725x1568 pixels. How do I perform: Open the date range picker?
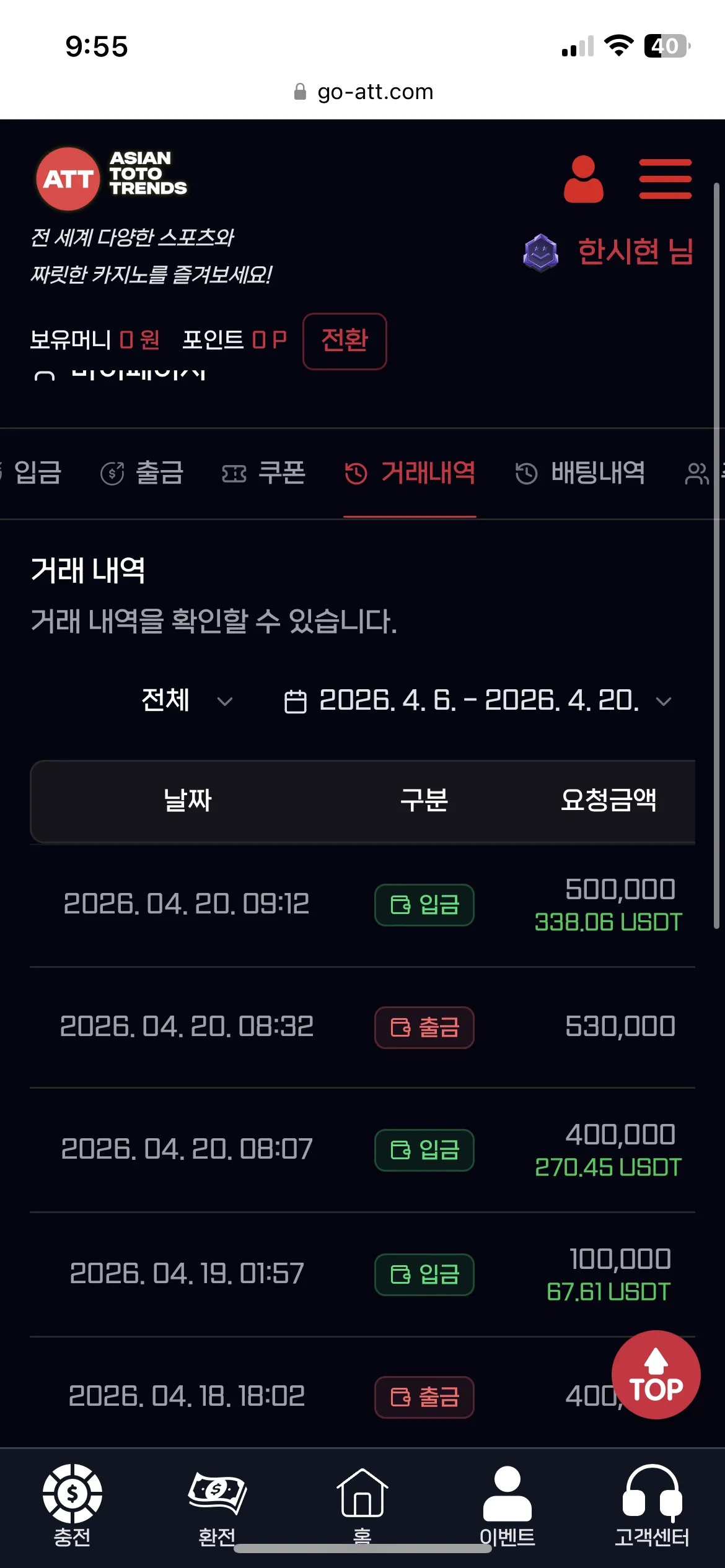click(x=478, y=701)
